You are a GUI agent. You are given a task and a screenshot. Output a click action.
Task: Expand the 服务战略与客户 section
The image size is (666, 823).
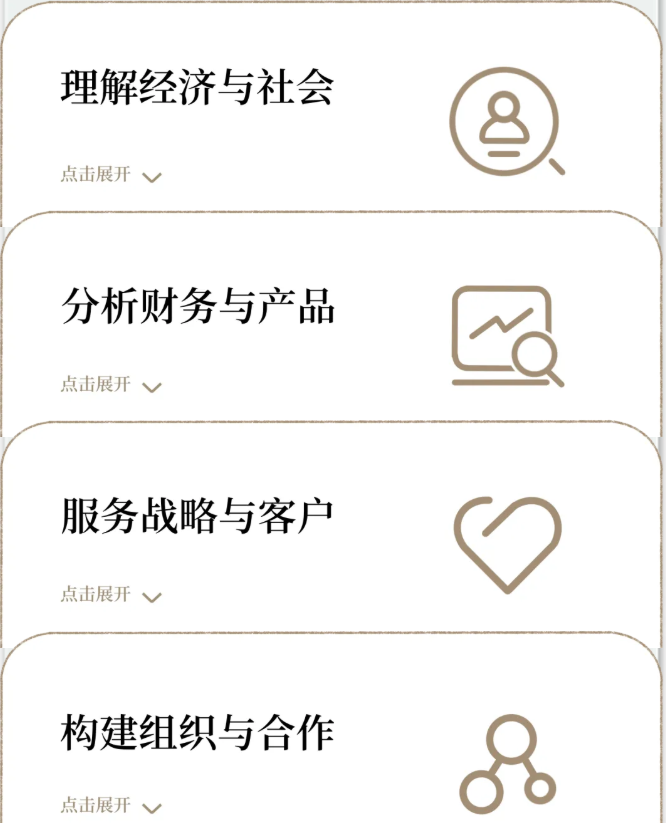click(x=110, y=595)
